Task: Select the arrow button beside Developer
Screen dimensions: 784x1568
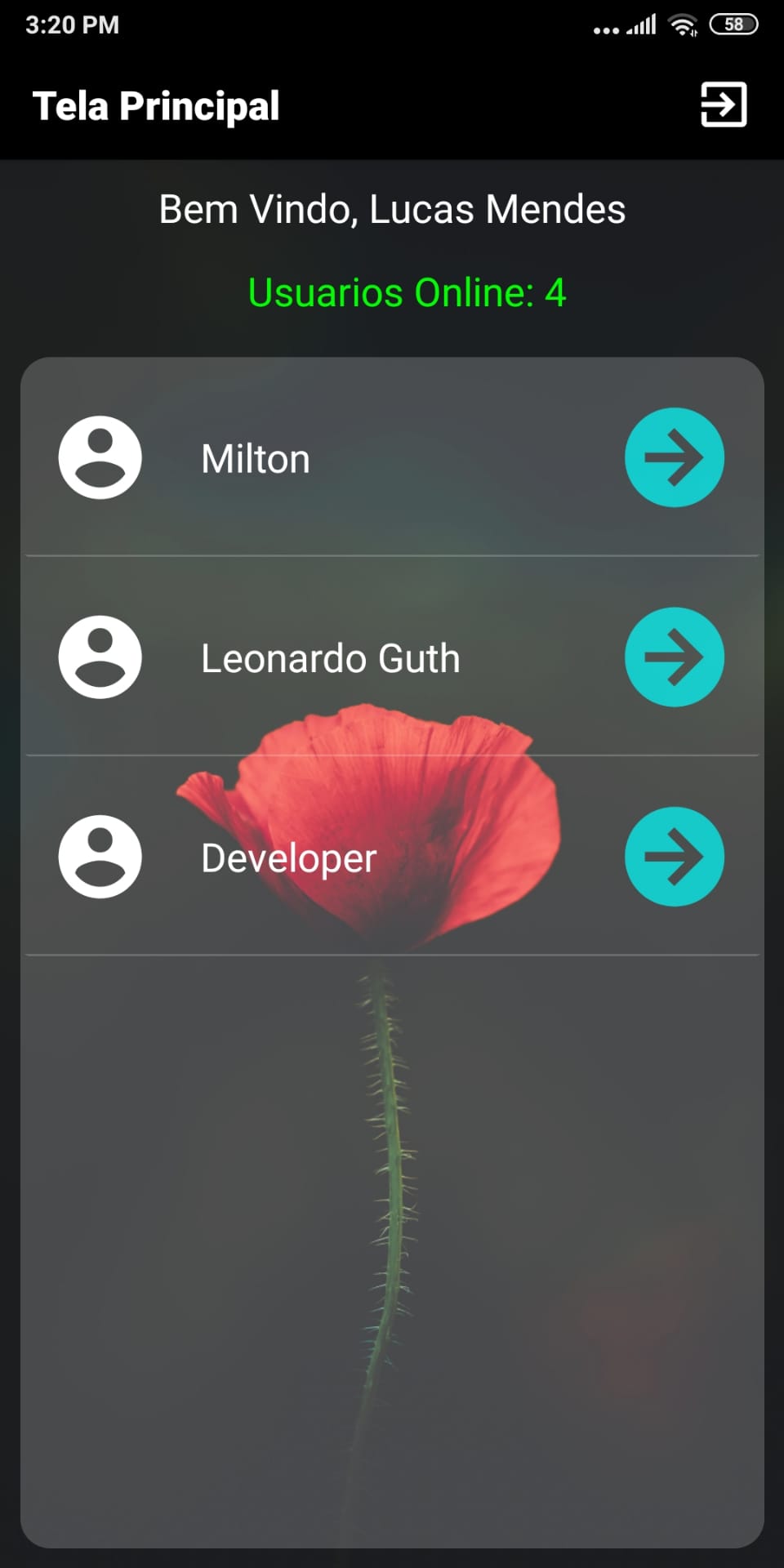Action: (x=674, y=857)
